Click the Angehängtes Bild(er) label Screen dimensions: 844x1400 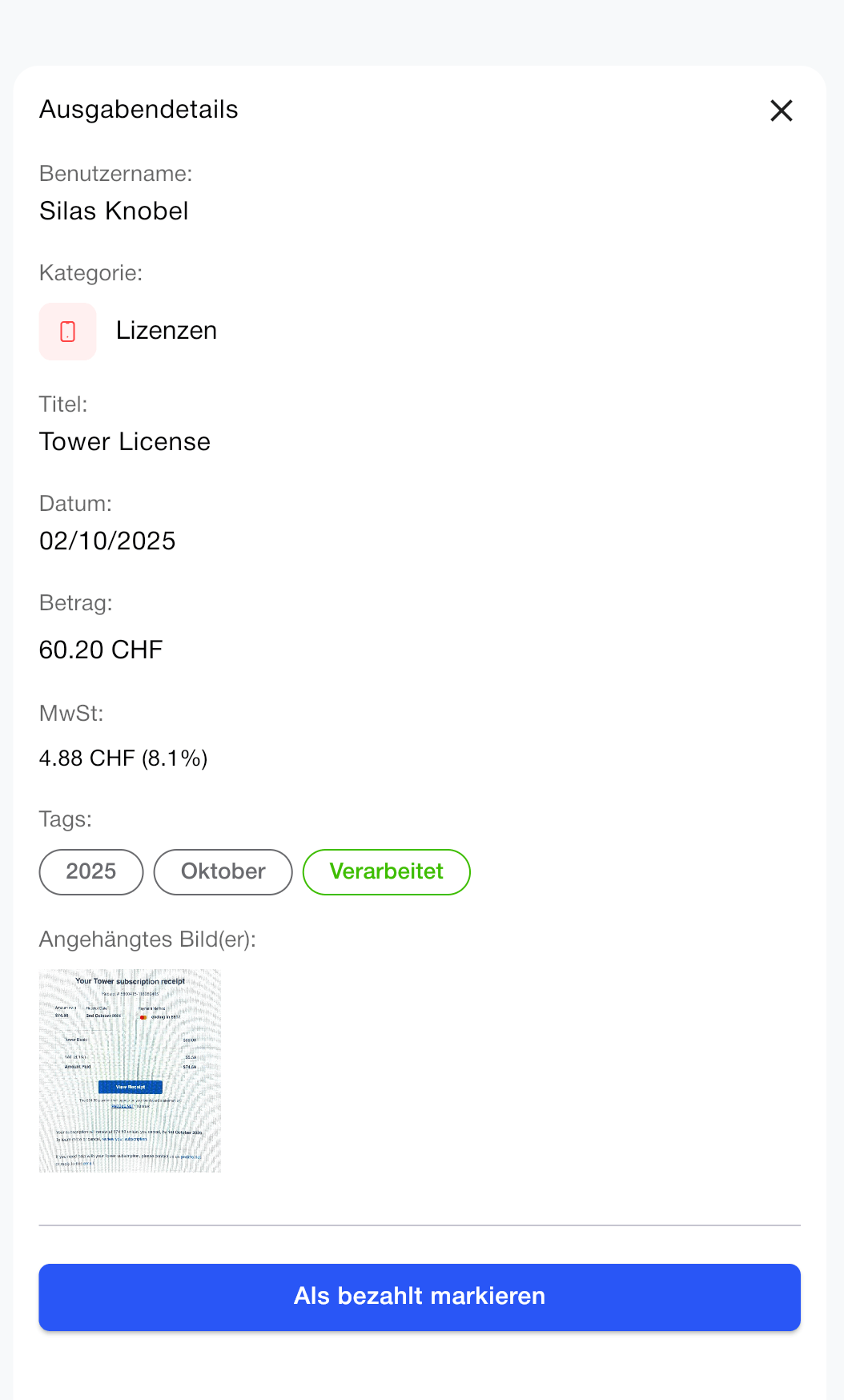click(147, 939)
